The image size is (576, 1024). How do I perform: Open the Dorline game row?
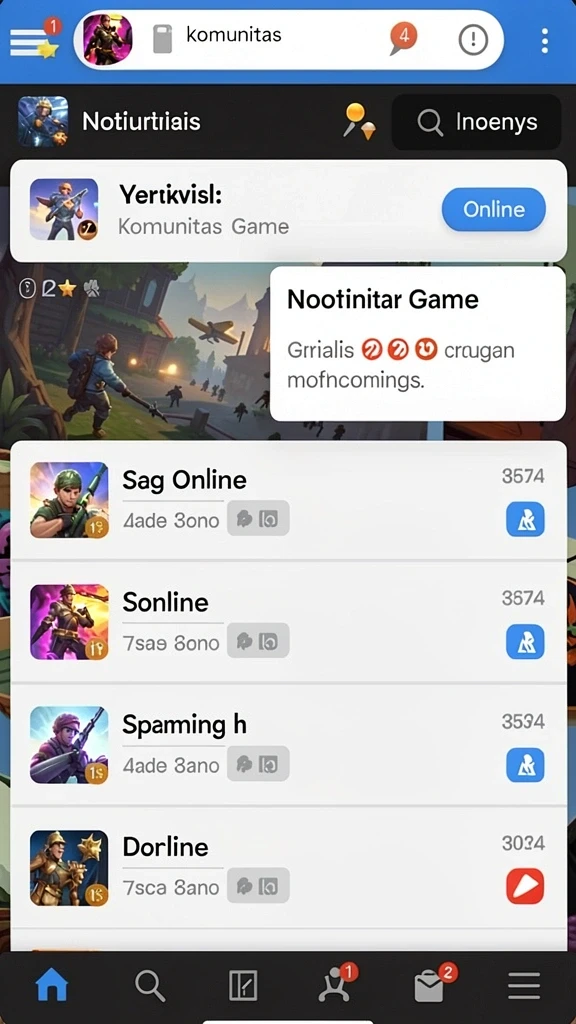click(288, 868)
